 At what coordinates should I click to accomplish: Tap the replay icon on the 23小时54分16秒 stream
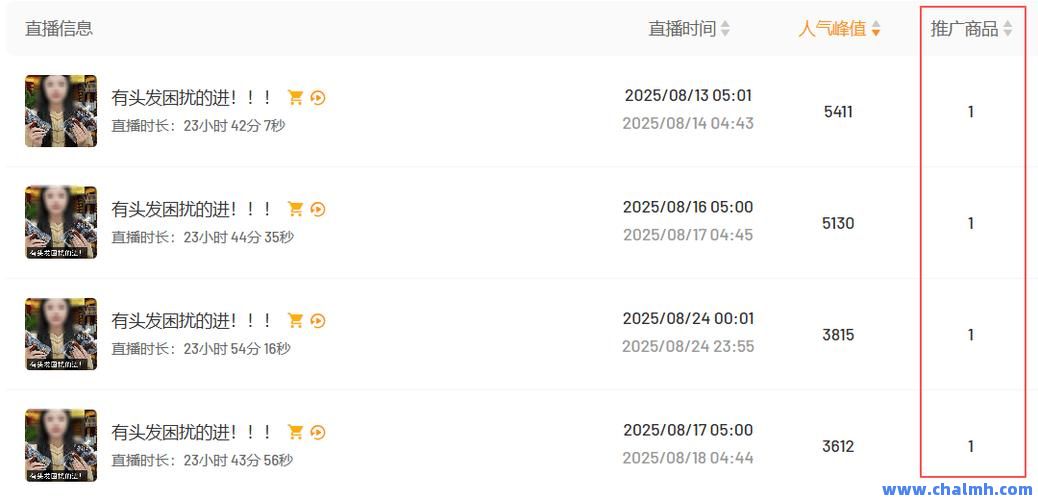pyautogui.click(x=318, y=321)
